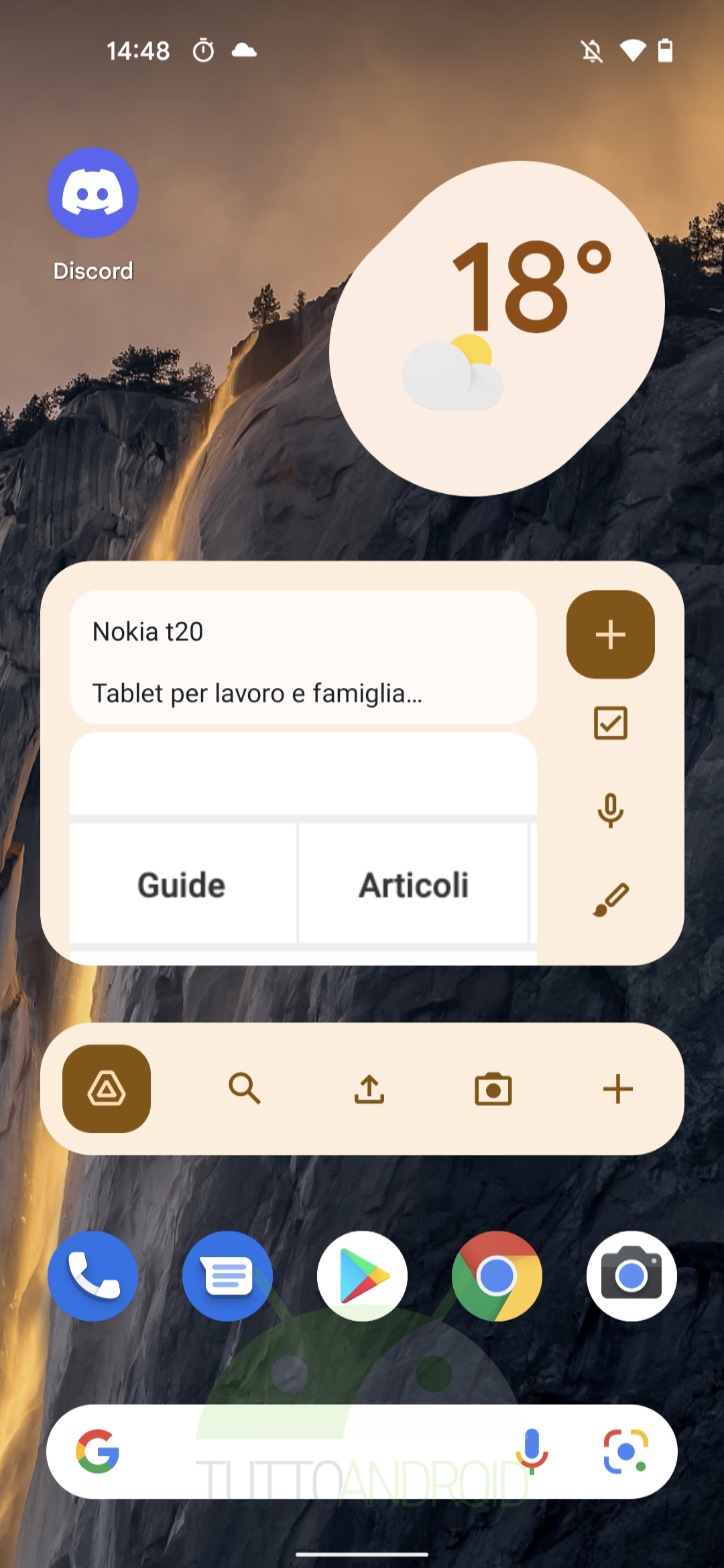This screenshot has height=1568, width=724.
Task: Open Google Play Store
Action: click(362, 1276)
